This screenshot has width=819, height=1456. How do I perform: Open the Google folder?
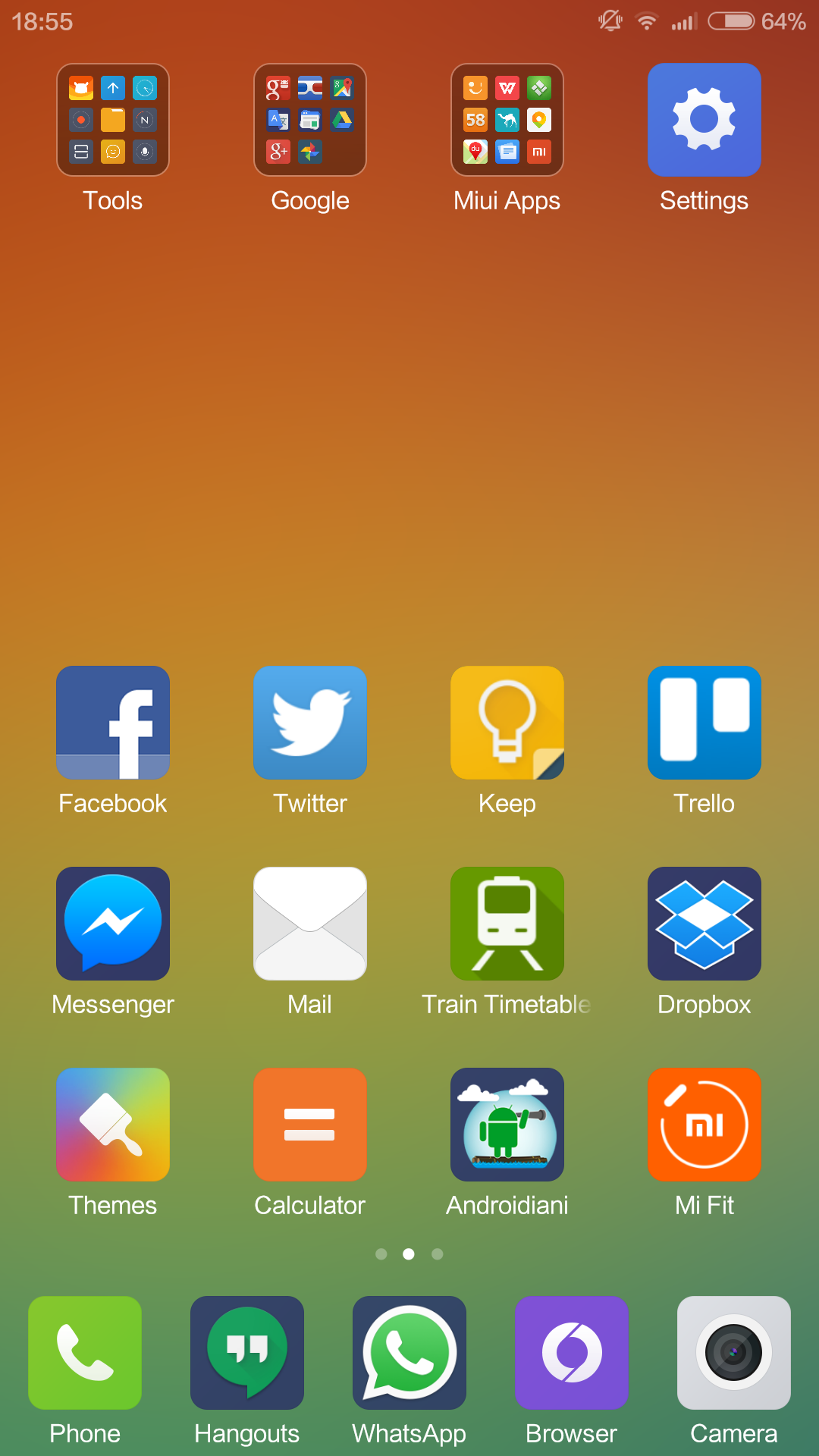point(310,120)
